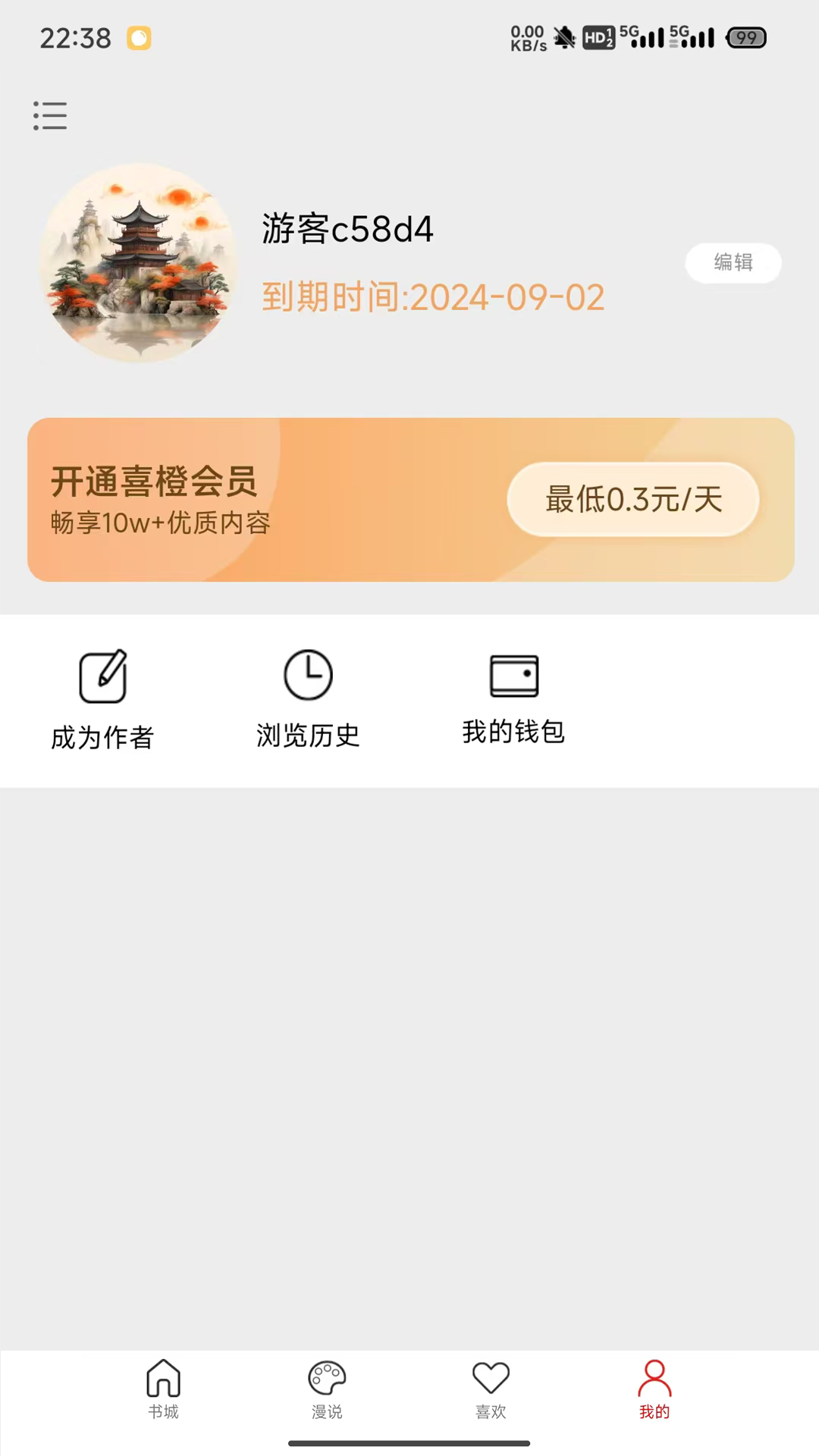The image size is (819, 1456).
Task: Switch to the 书城 tab
Action: (163, 1389)
